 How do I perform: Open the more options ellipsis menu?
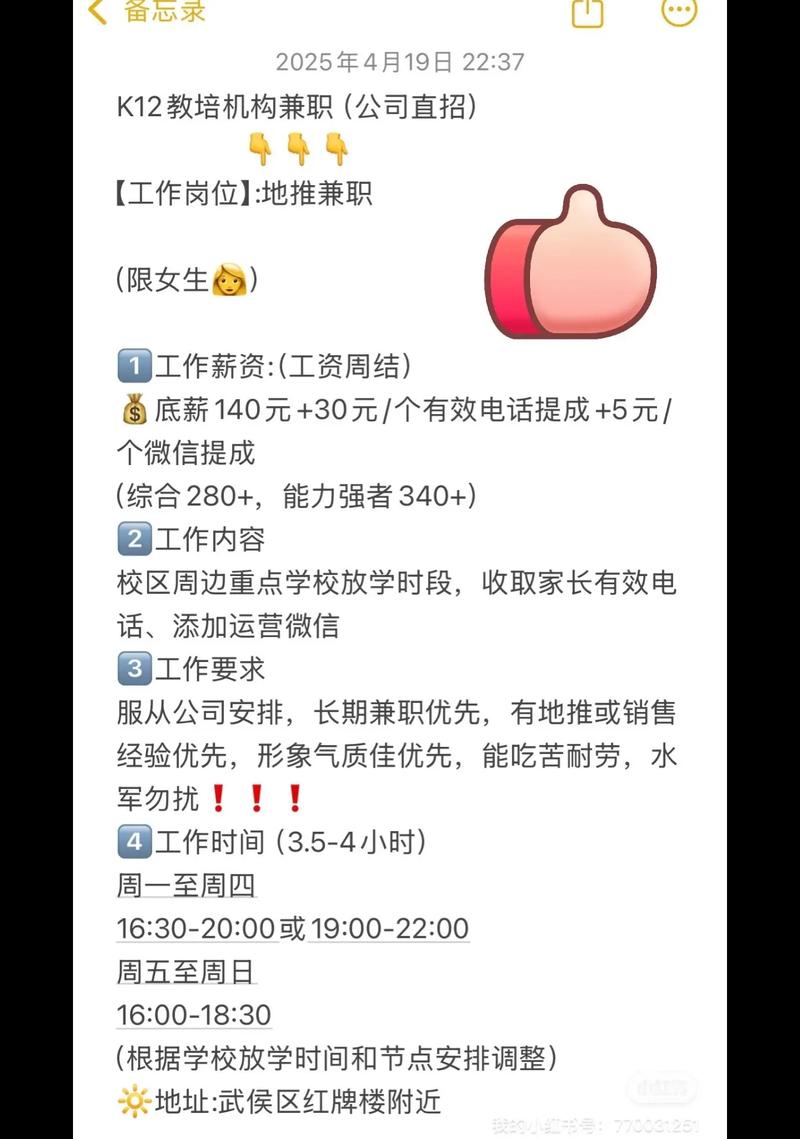(678, 14)
